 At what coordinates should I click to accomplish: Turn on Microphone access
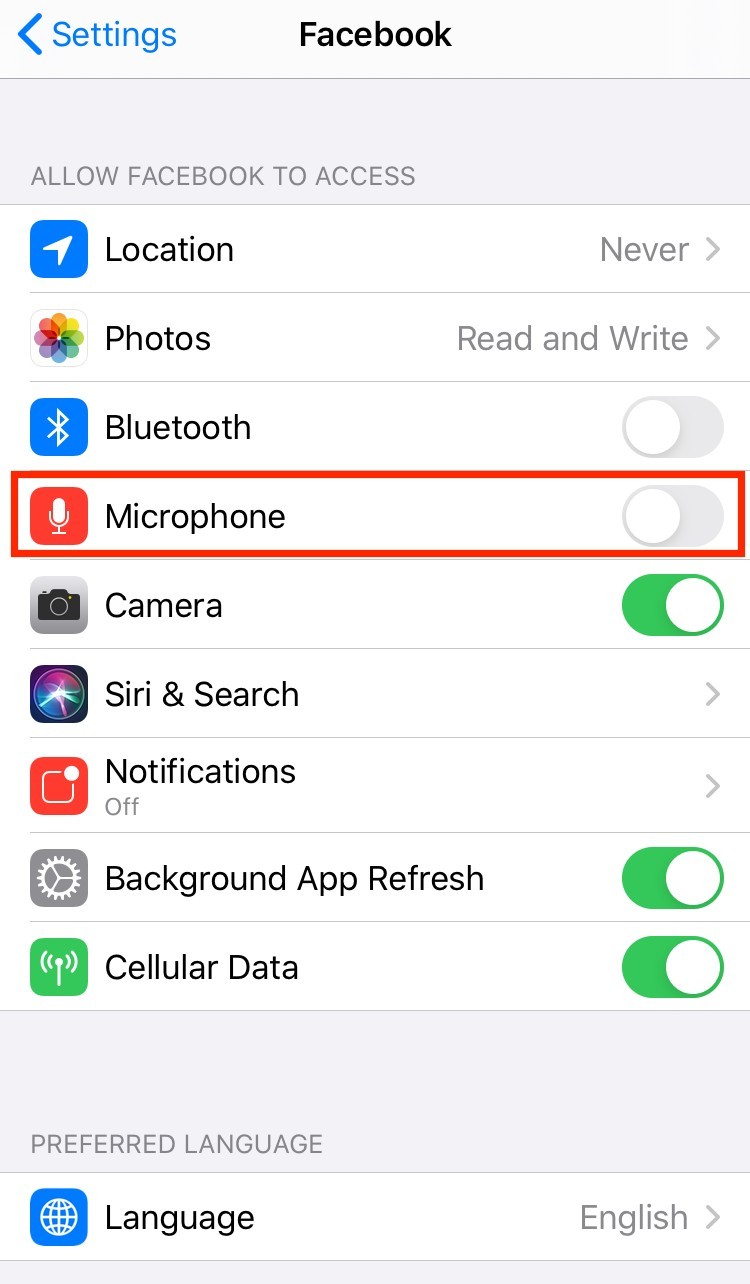(672, 516)
